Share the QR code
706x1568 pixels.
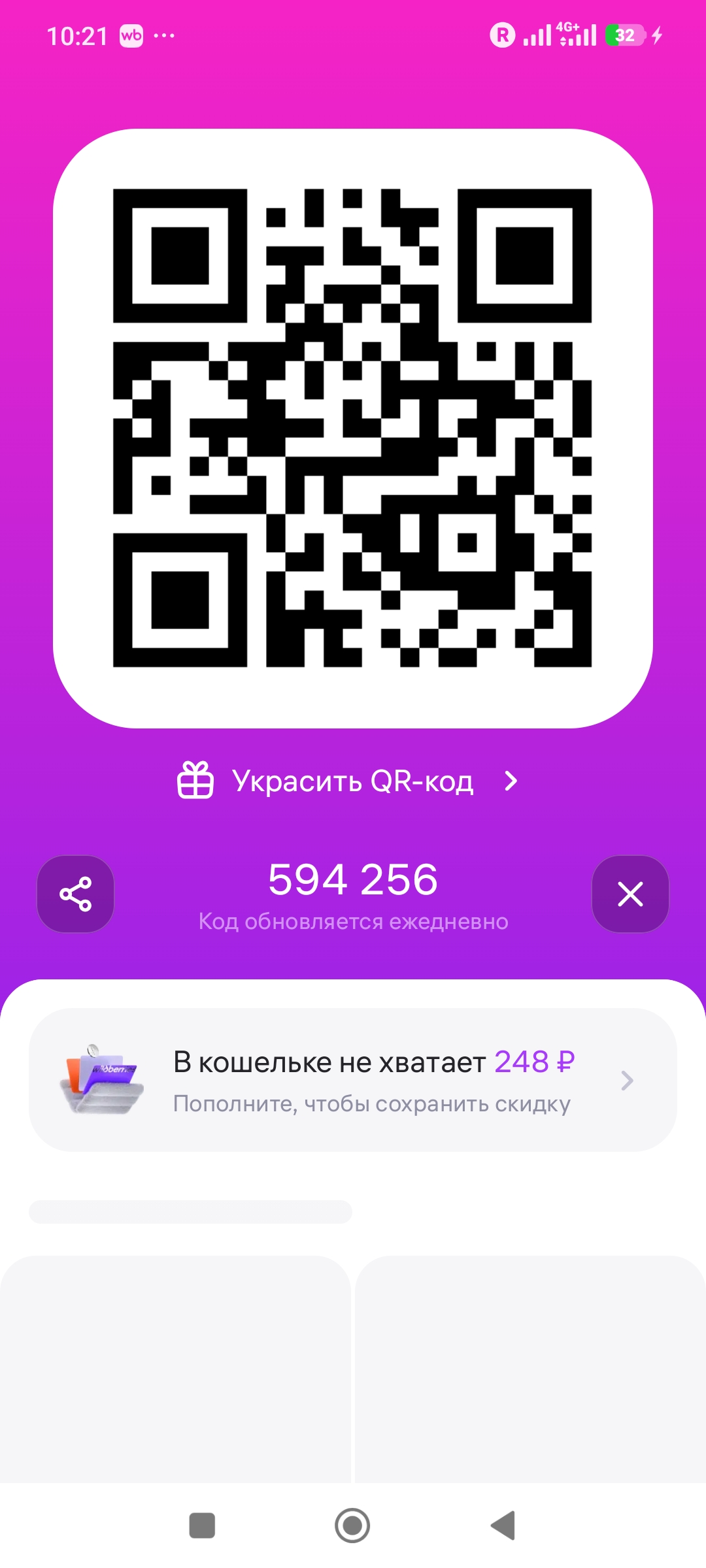point(76,894)
